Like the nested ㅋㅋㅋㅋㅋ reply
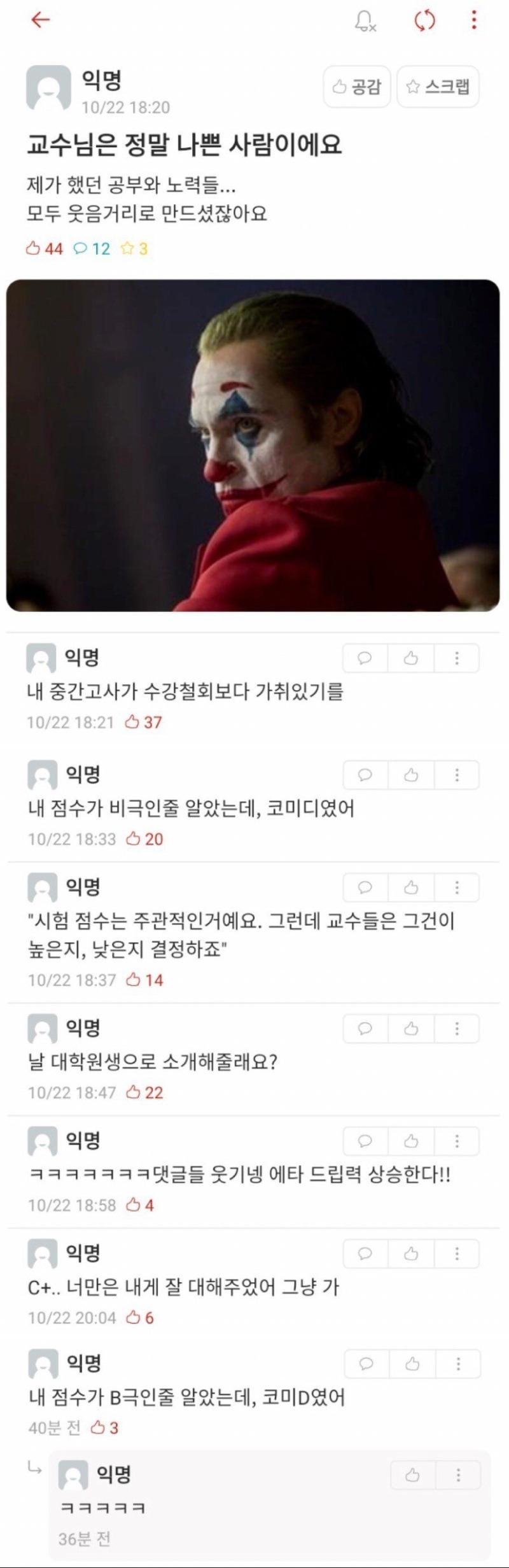The image size is (509, 1568). tap(412, 1474)
